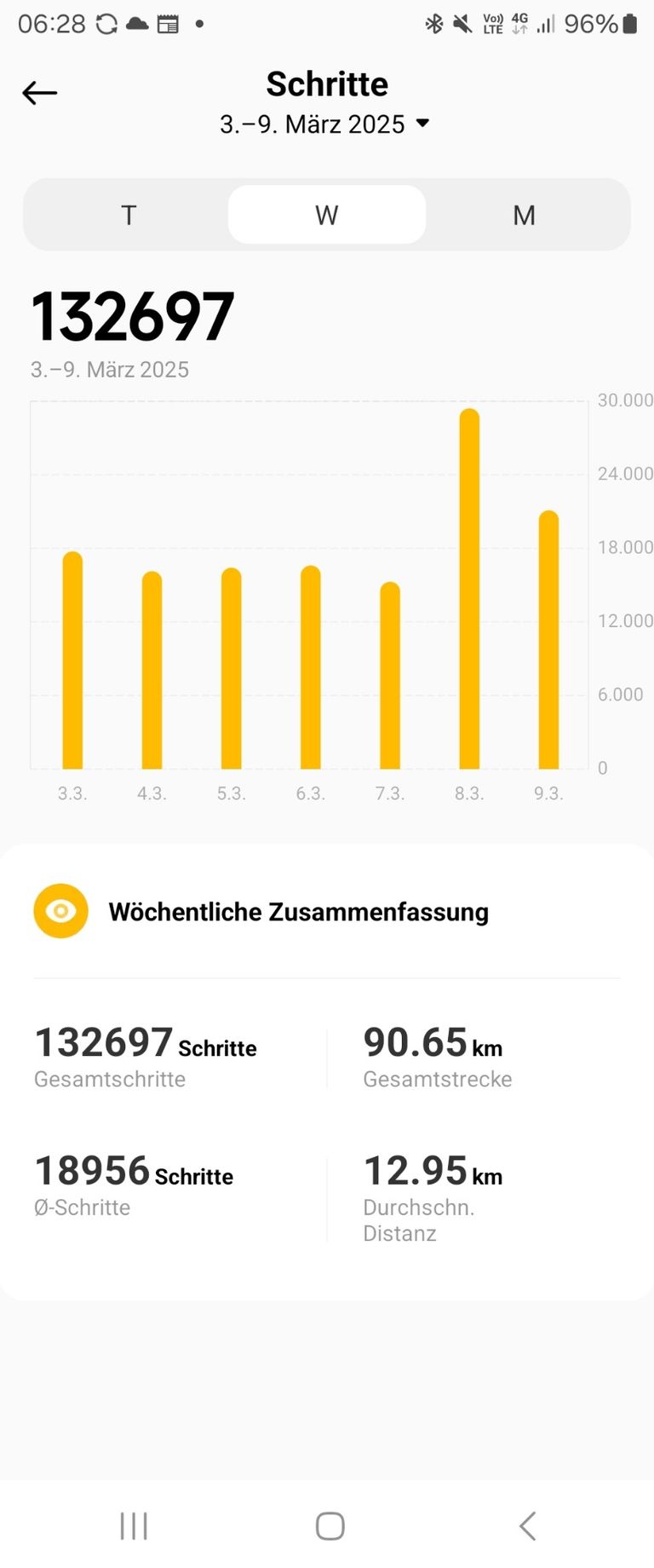Image resolution: width=654 pixels, height=1568 pixels.
Task: Select the 7.3. bar in chart
Action: tap(390, 676)
